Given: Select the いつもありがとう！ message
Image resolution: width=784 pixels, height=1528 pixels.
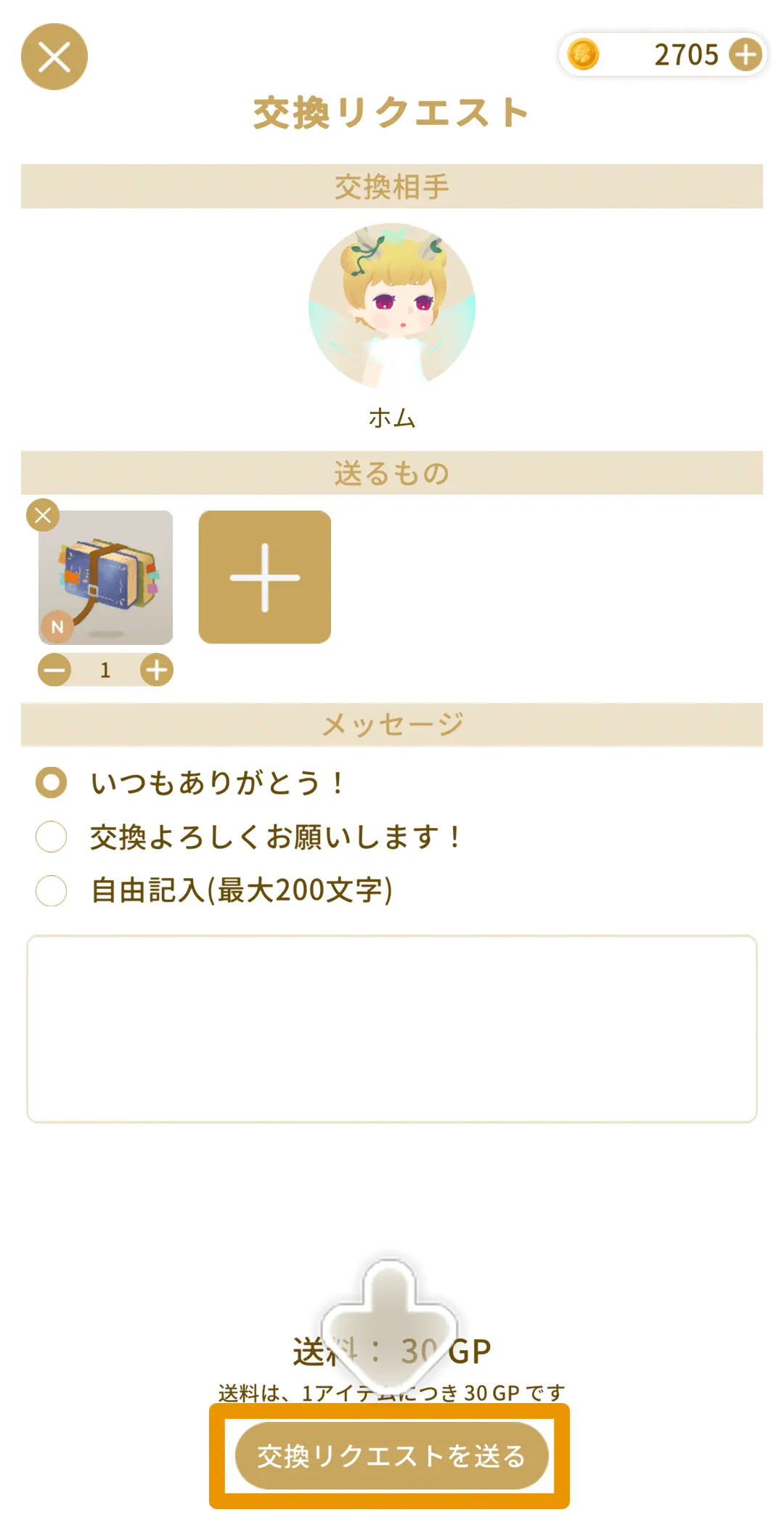Looking at the screenshot, I should [x=52, y=782].
